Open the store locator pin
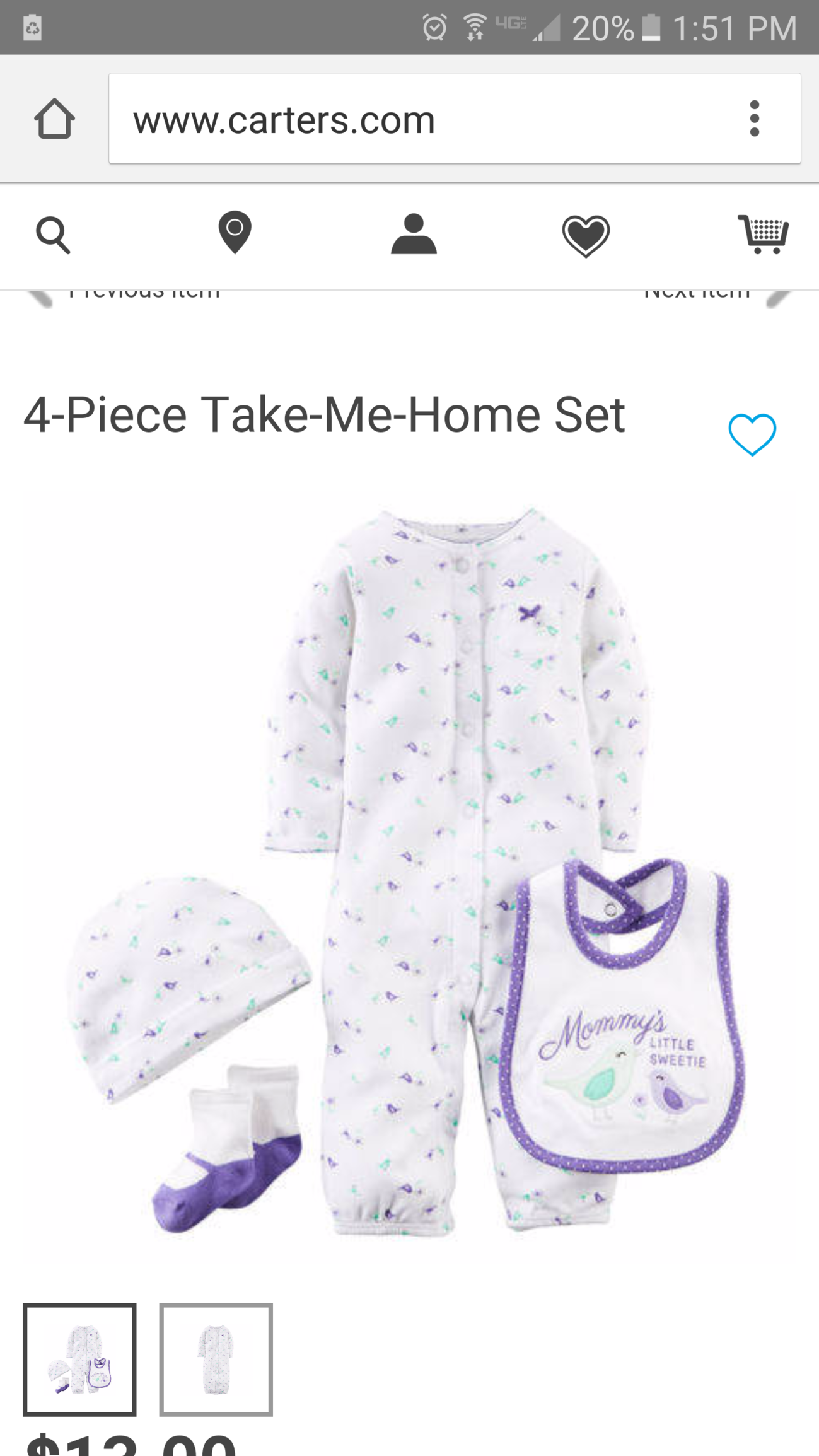The width and height of the screenshot is (819, 1456). pyautogui.click(x=235, y=233)
